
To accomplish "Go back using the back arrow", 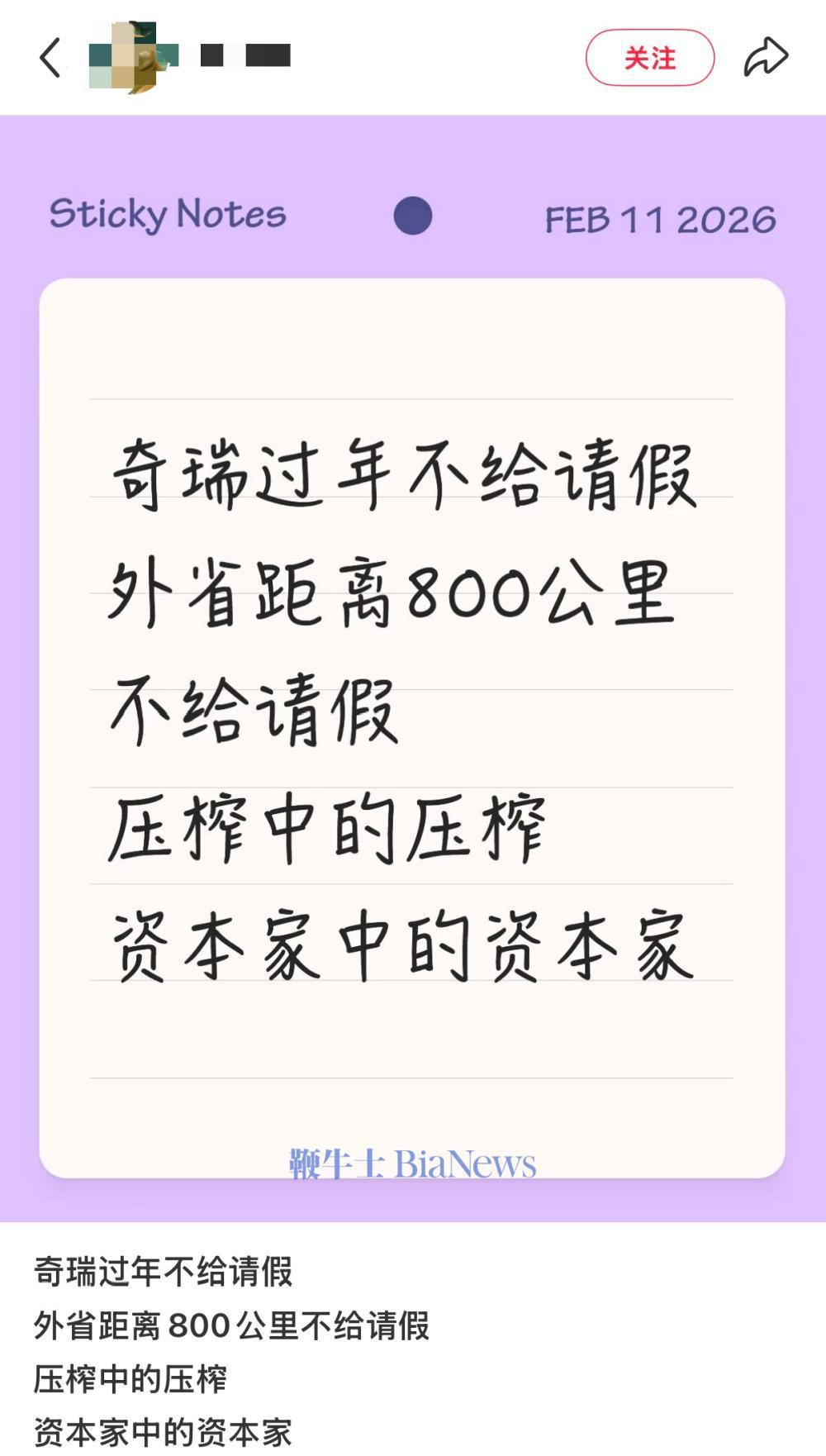I will tap(50, 58).
